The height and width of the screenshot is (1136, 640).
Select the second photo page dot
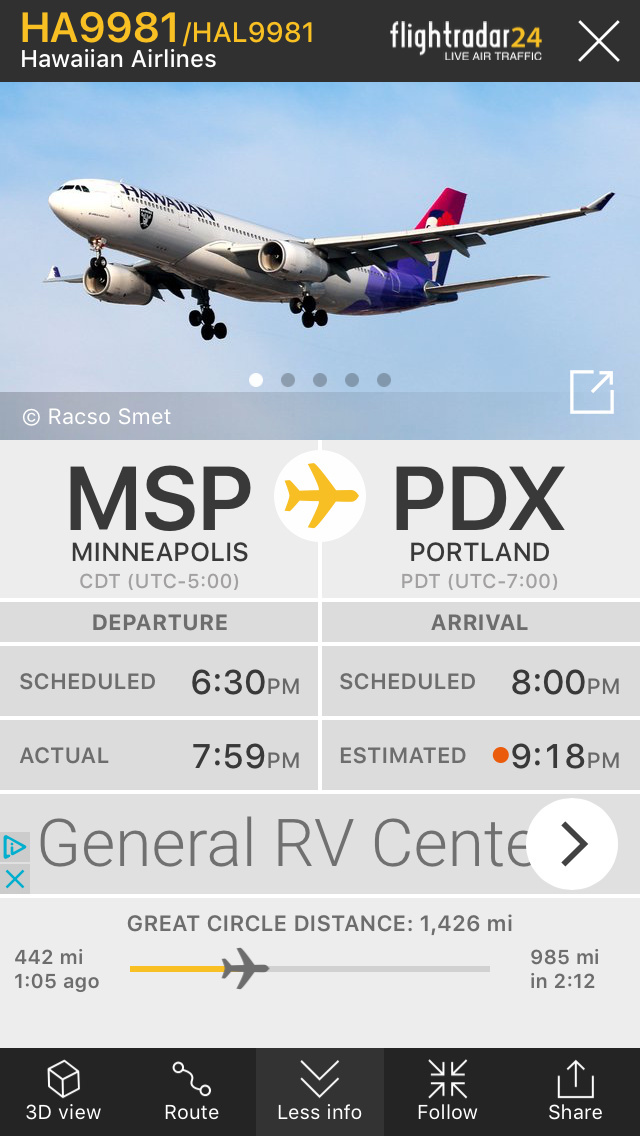coord(288,380)
